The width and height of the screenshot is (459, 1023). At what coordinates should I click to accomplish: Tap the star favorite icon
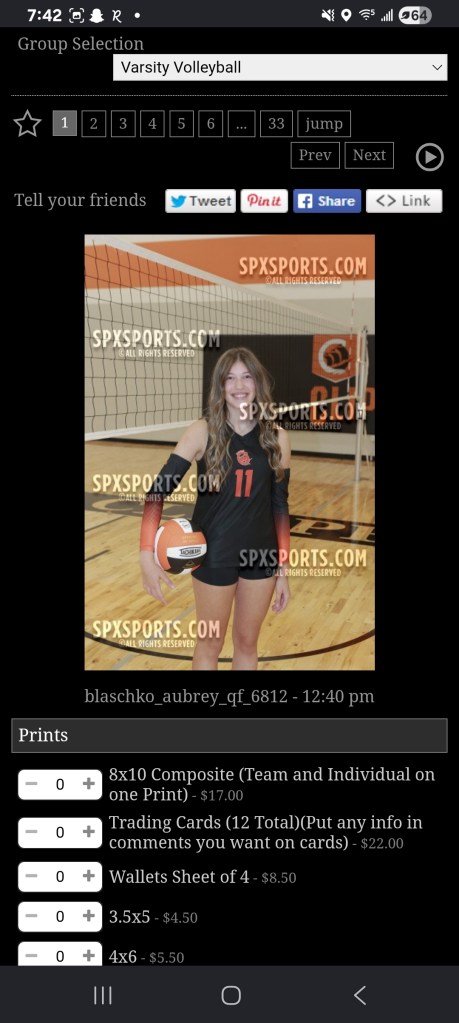point(27,123)
